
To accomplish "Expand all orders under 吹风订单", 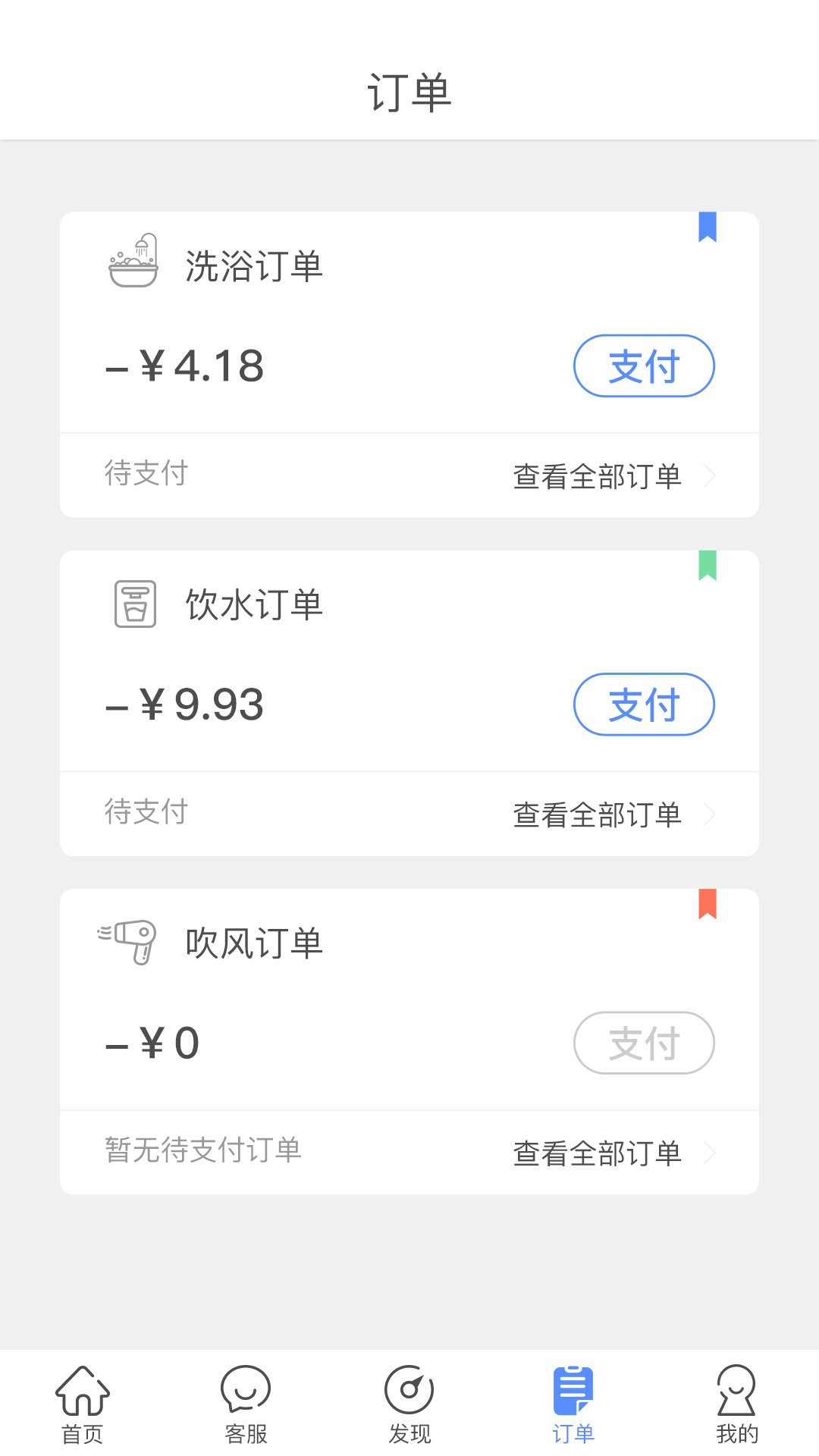I will 597,1152.
